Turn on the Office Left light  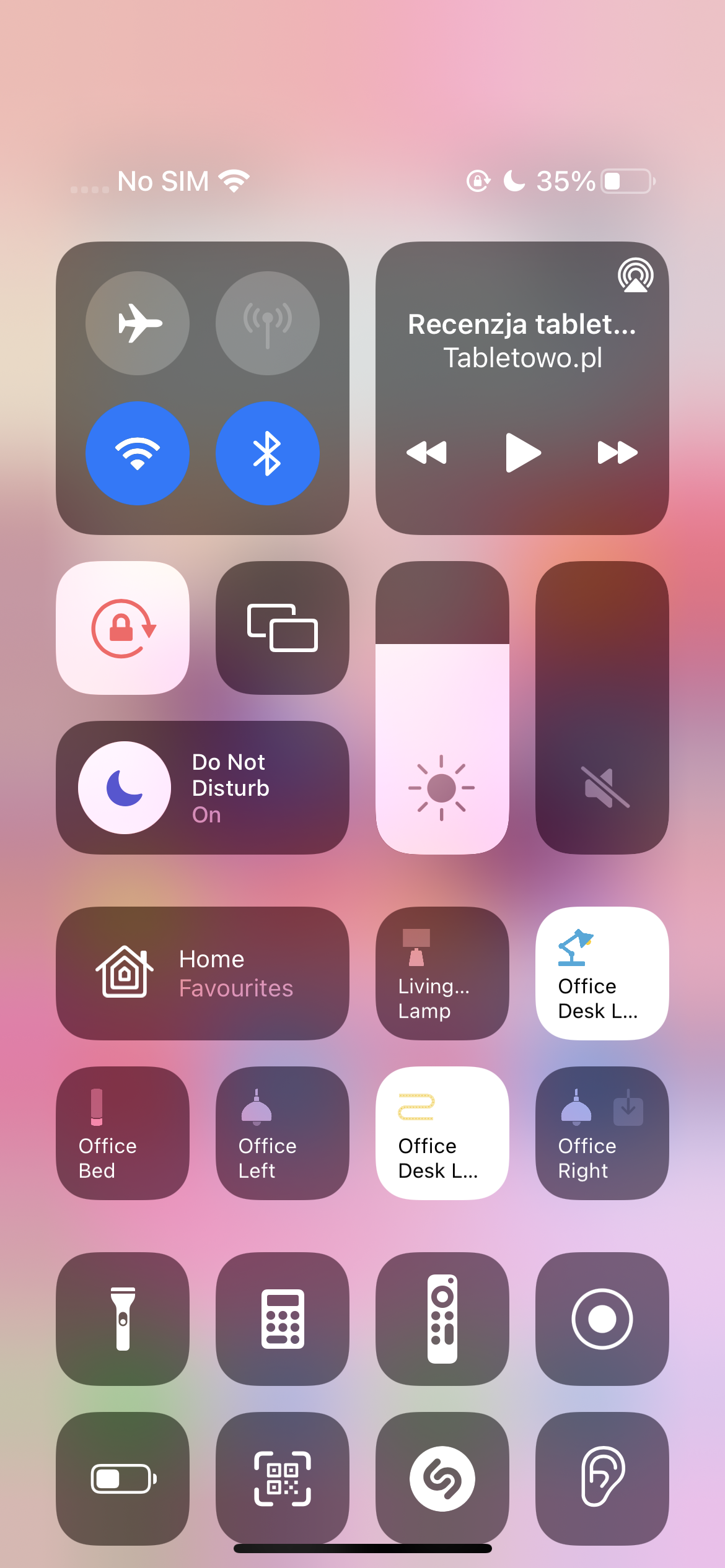283,1133
